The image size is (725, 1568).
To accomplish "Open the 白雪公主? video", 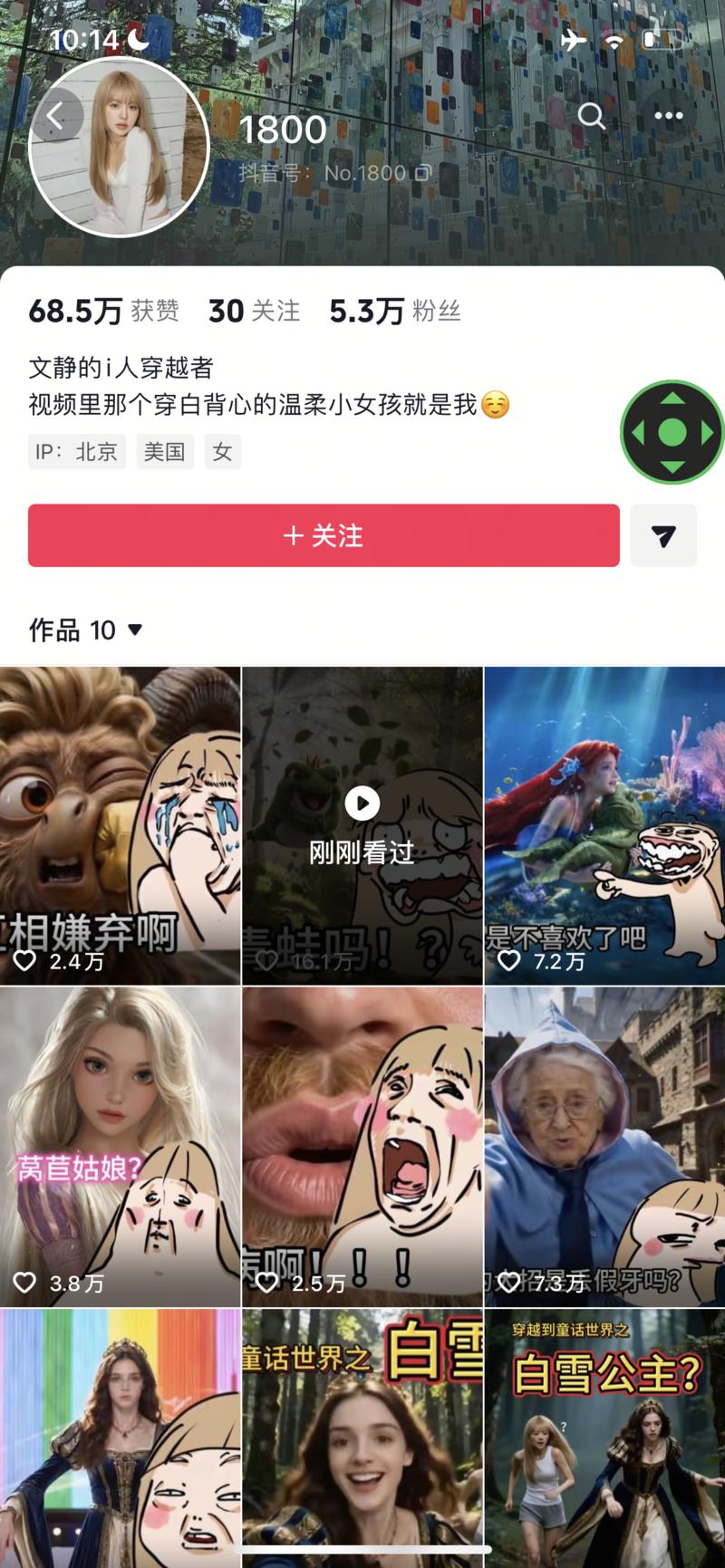I will tap(604, 1438).
